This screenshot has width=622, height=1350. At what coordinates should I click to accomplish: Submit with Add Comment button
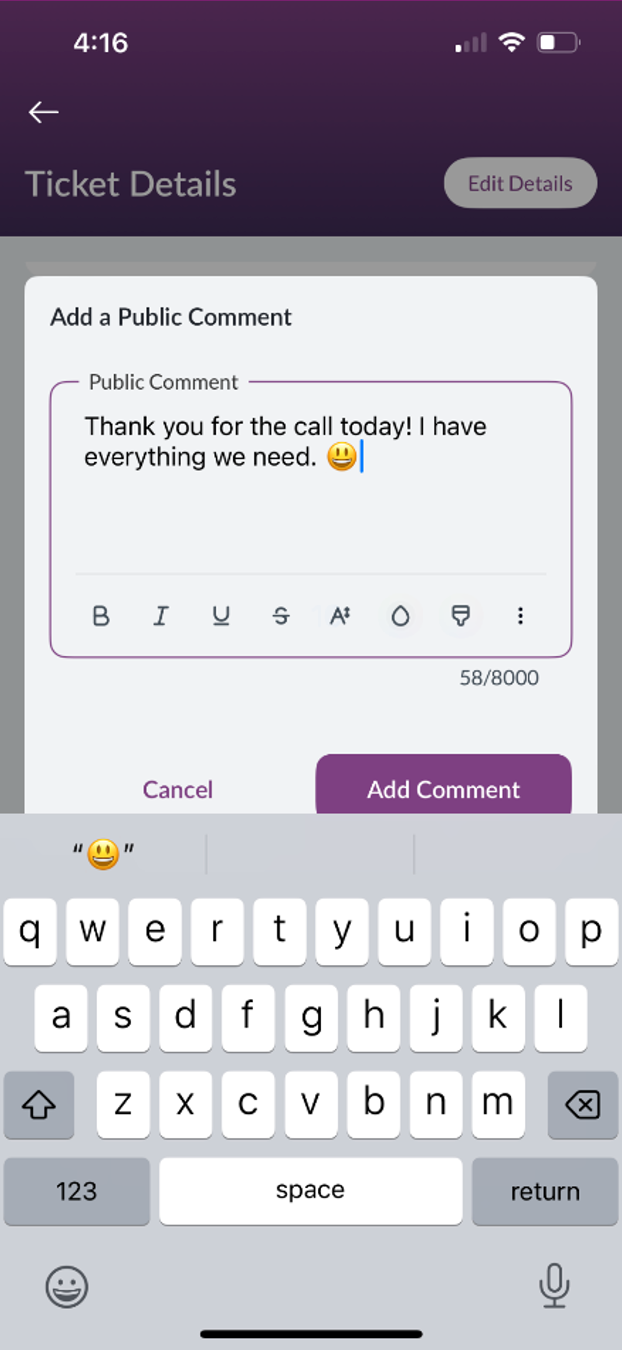pyautogui.click(x=443, y=788)
